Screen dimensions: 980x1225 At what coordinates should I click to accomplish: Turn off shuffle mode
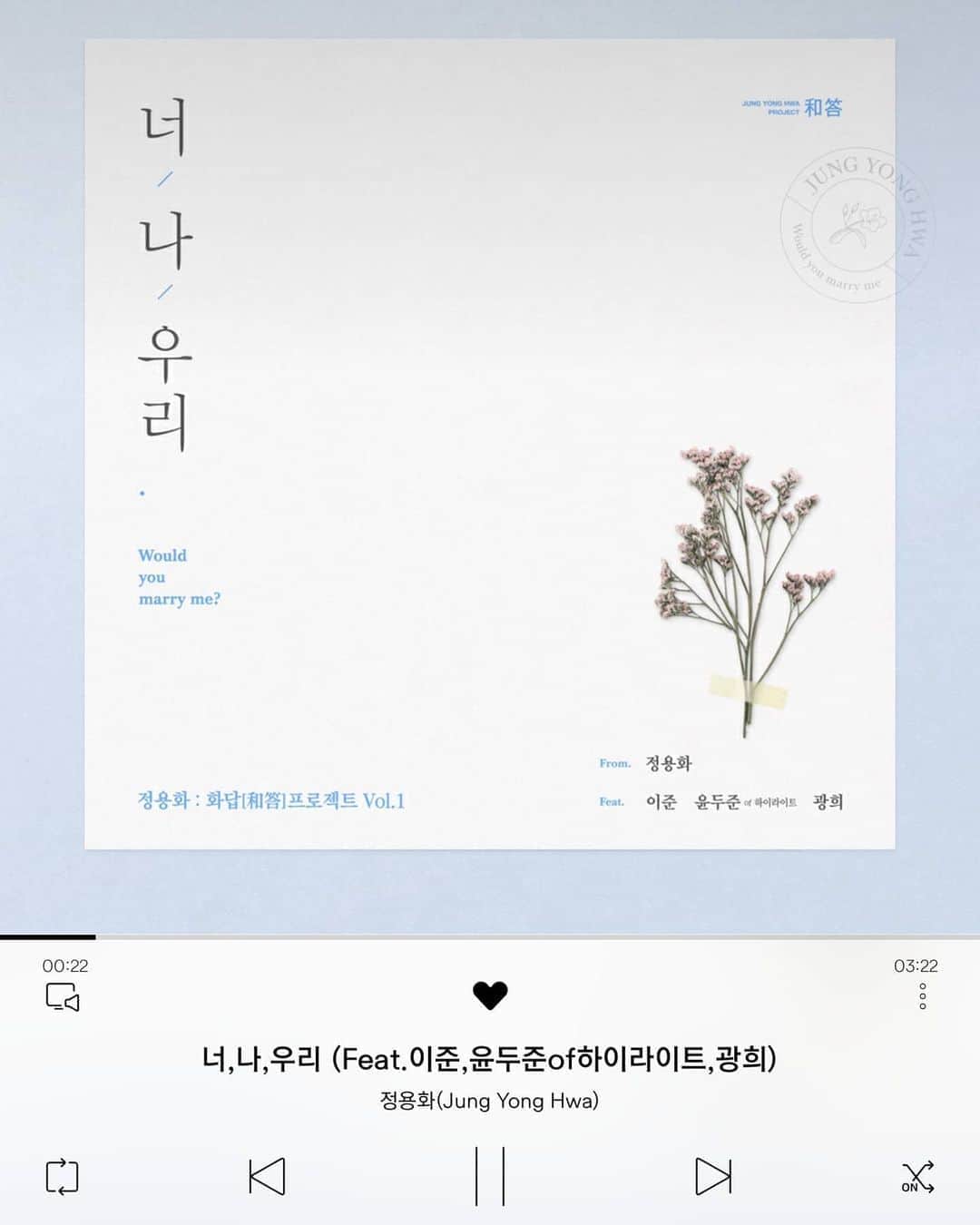click(917, 1177)
